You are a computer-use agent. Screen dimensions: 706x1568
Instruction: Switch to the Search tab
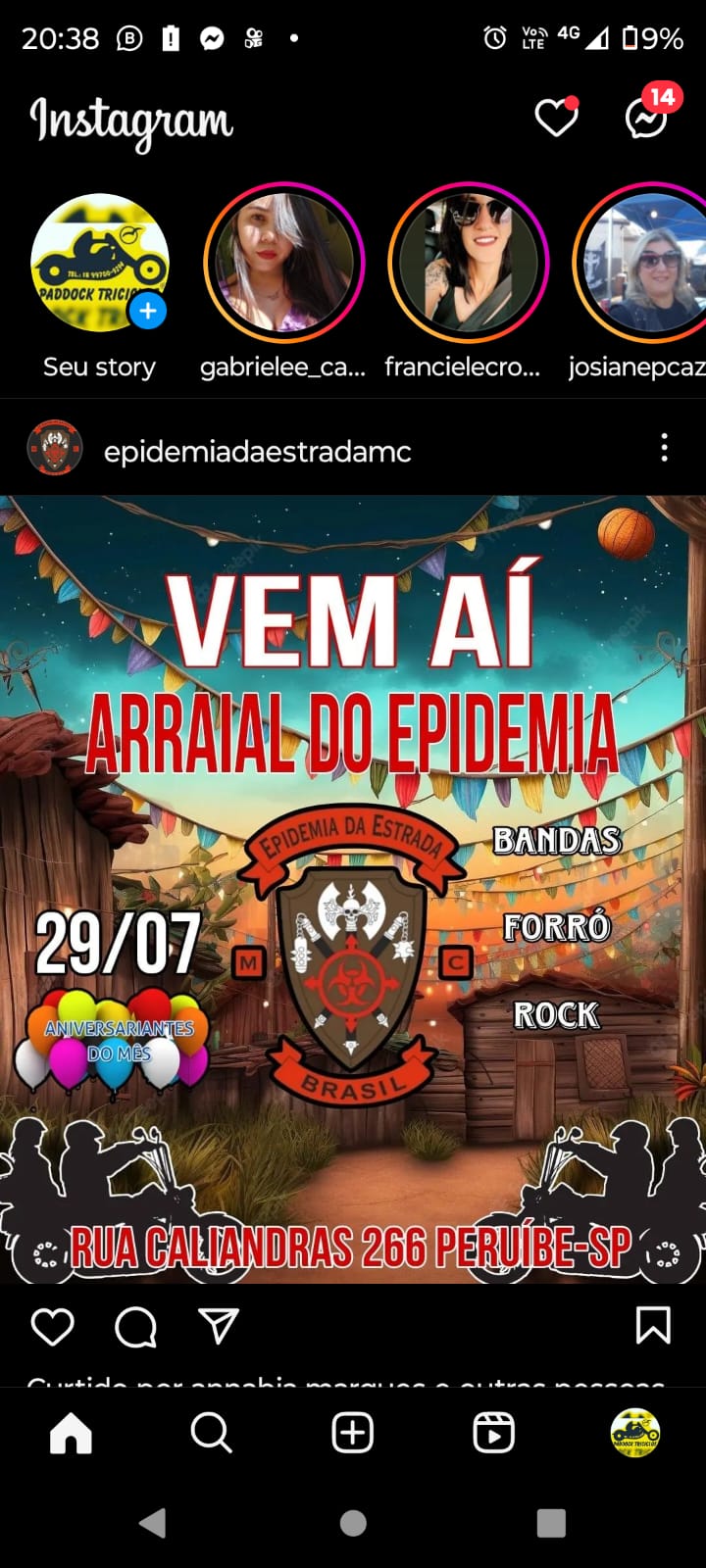coord(211,1434)
